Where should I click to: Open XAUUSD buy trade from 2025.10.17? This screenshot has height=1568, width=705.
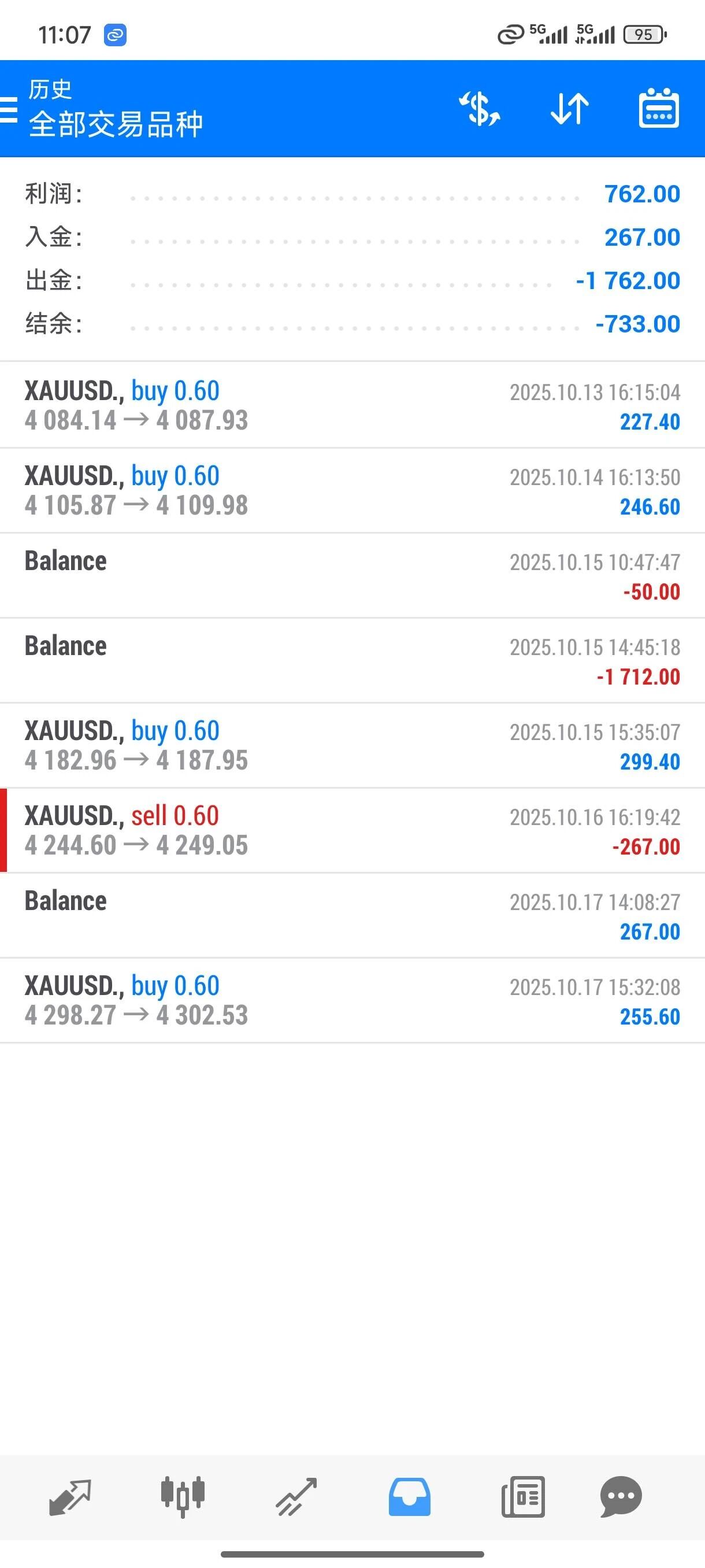pyautogui.click(x=352, y=1001)
